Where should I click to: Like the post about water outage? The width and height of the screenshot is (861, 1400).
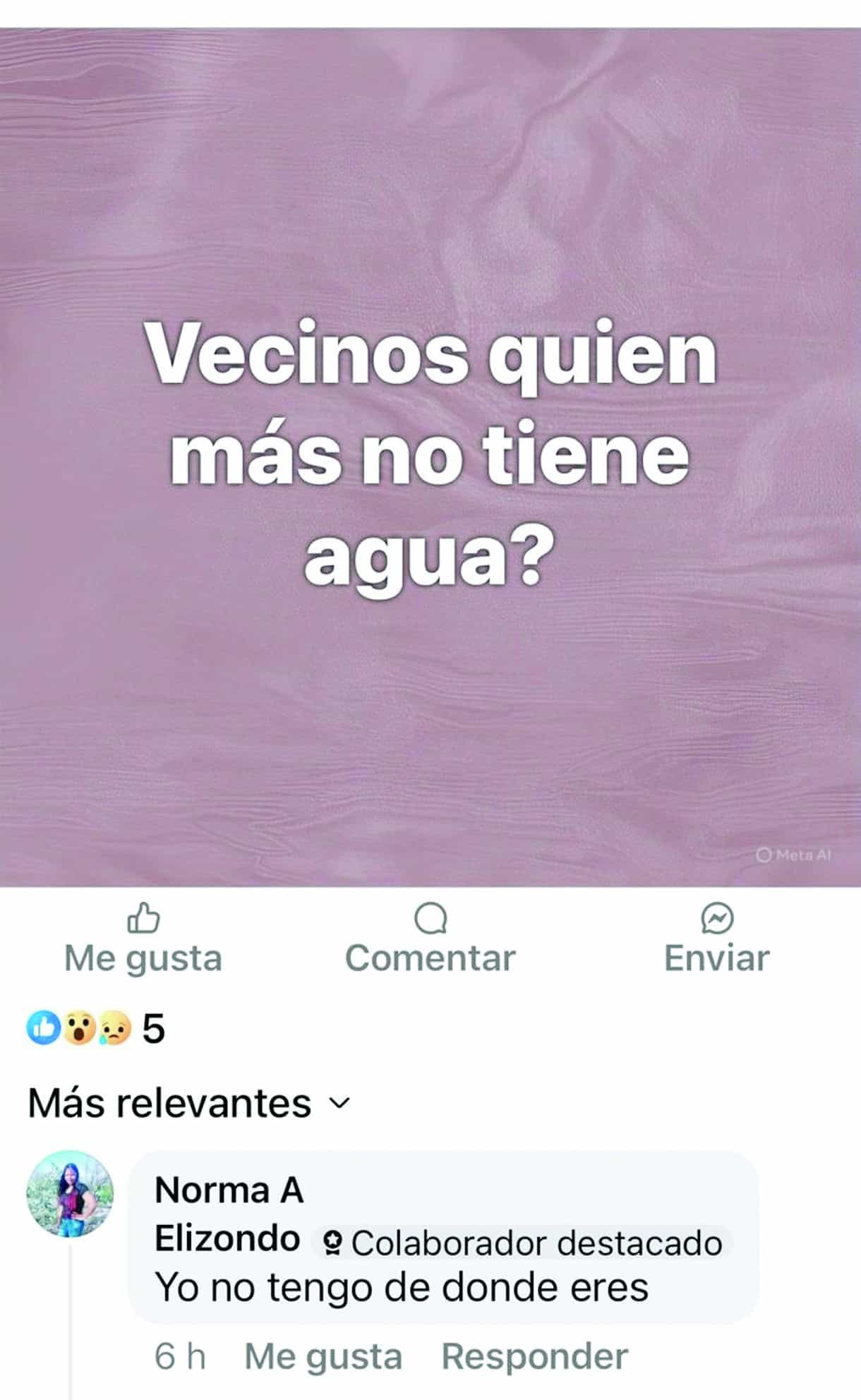[143, 940]
